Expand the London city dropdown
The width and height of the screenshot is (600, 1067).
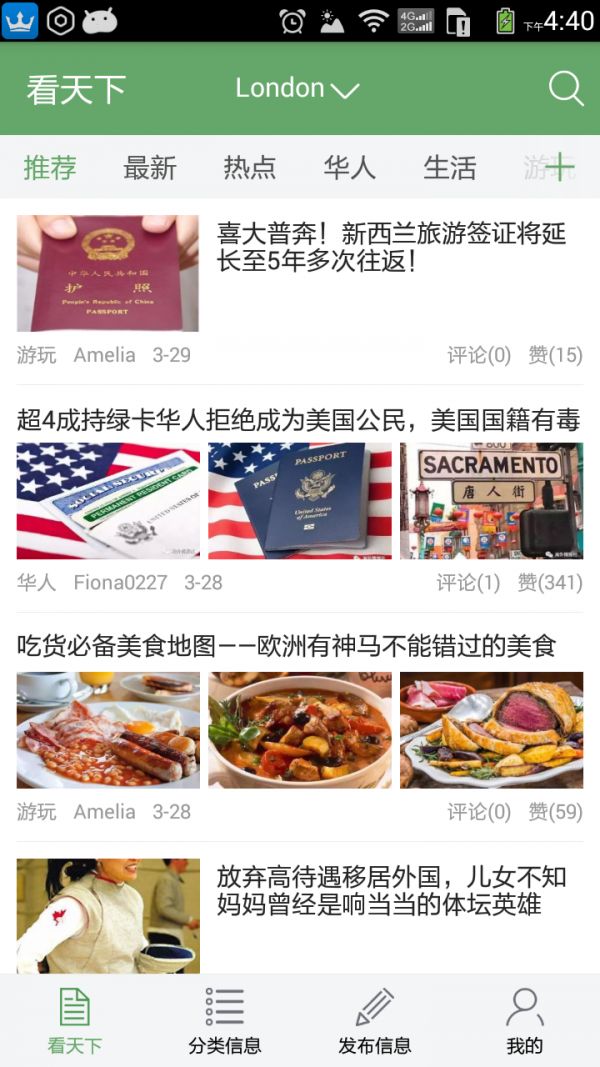coord(297,89)
